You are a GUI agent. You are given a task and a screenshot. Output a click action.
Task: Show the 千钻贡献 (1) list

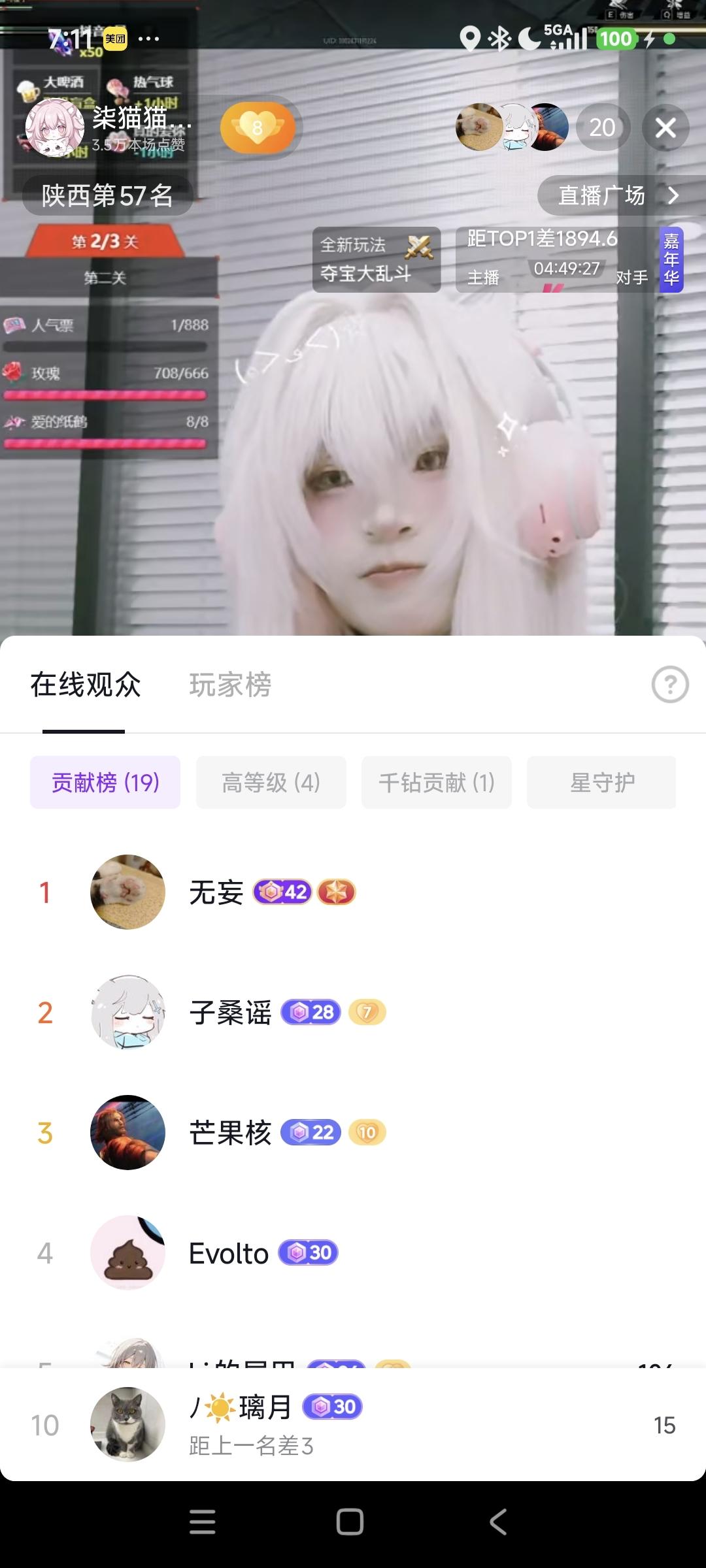[436, 782]
